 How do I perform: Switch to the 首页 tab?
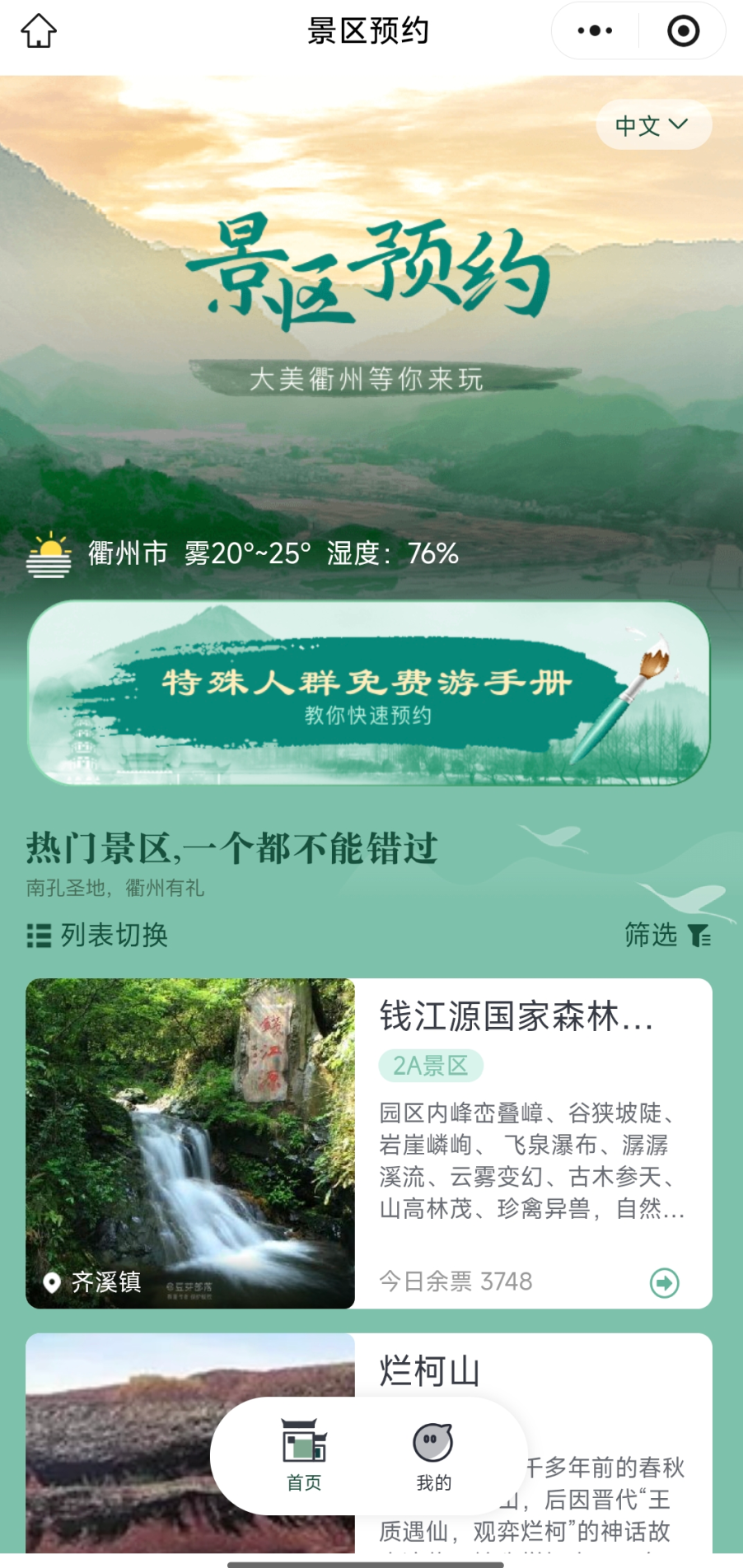coord(304,1455)
